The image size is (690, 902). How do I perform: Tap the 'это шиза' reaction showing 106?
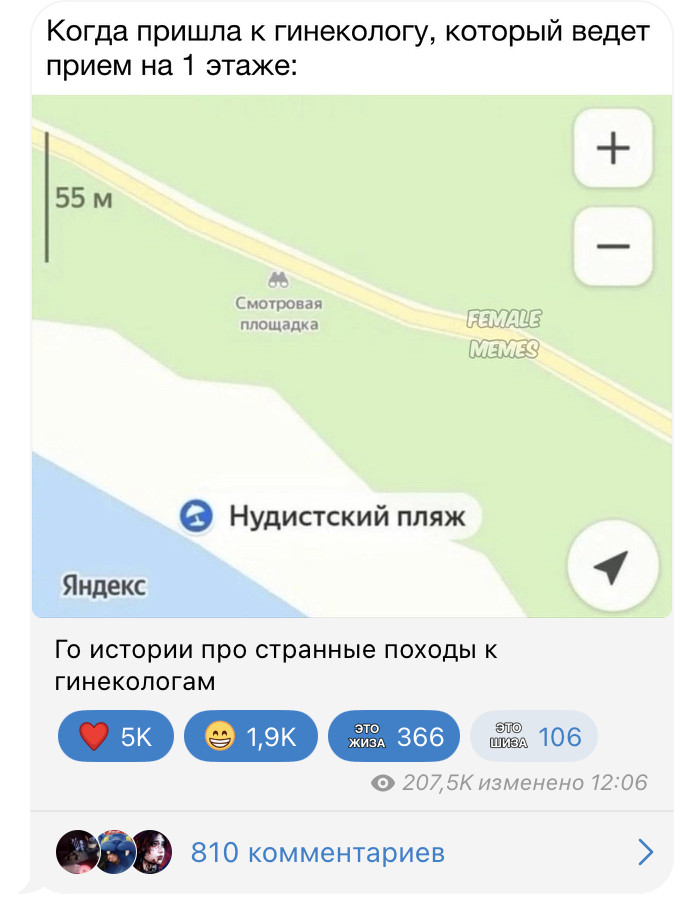pos(533,737)
